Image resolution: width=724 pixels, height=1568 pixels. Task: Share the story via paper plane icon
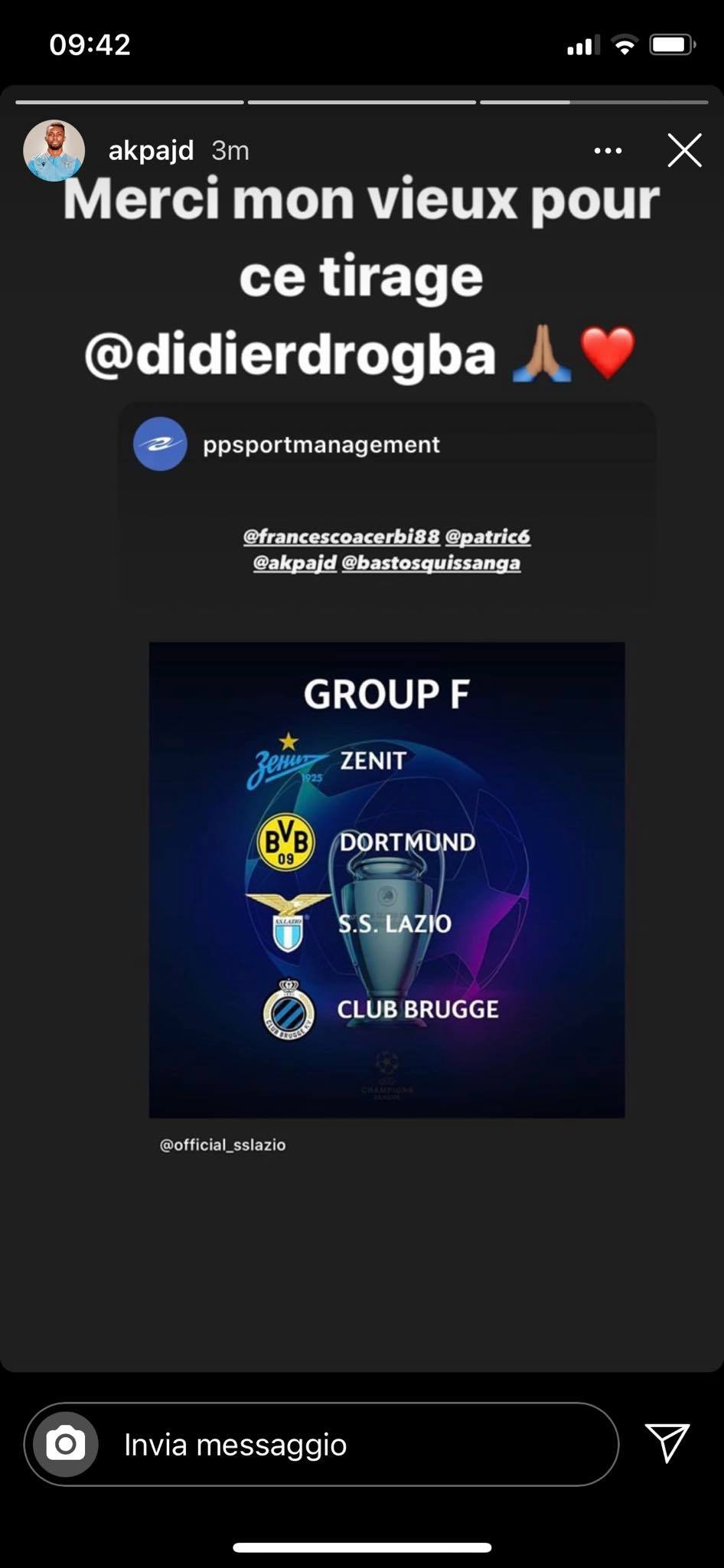(x=667, y=1443)
